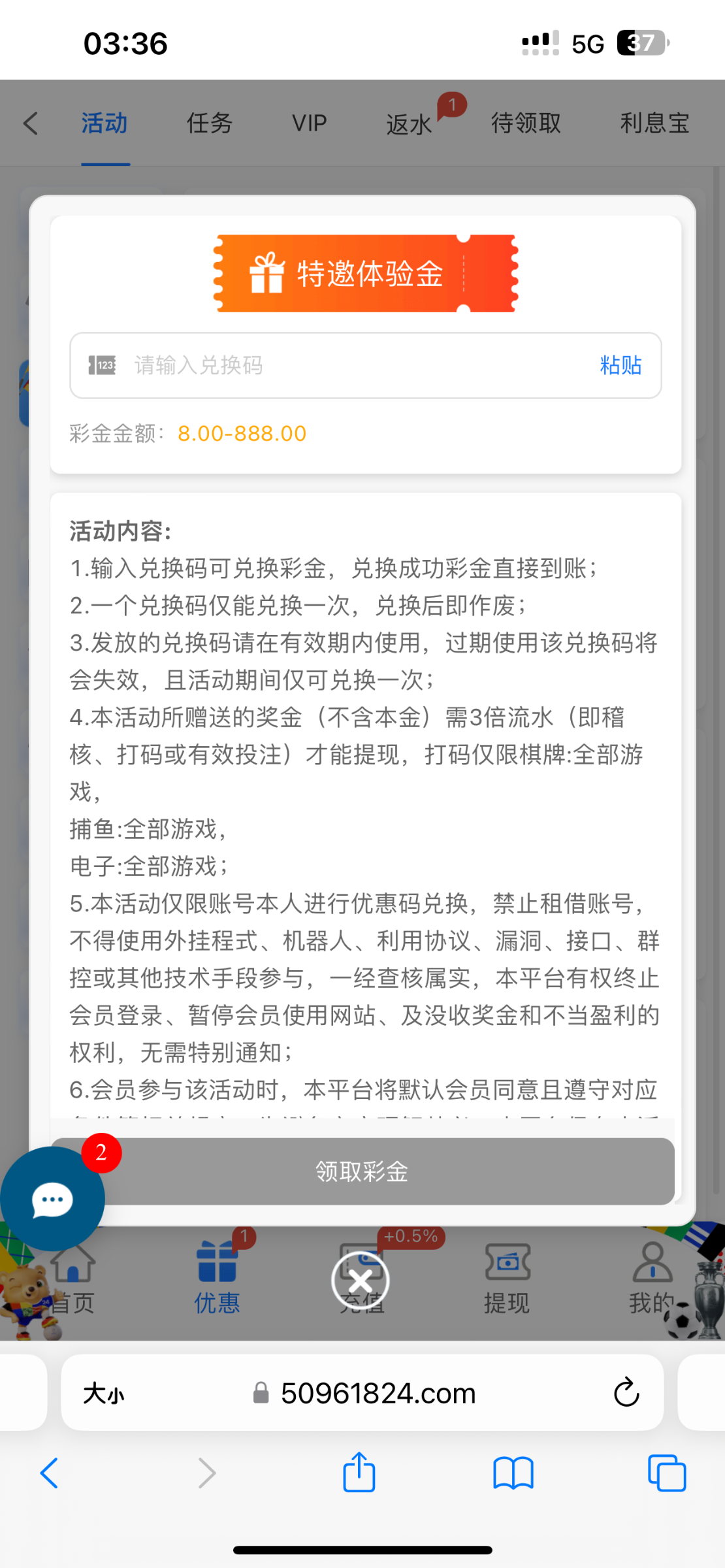Screen dimensions: 725x1568
Task: Select the 返水 tab
Action: coord(409,123)
